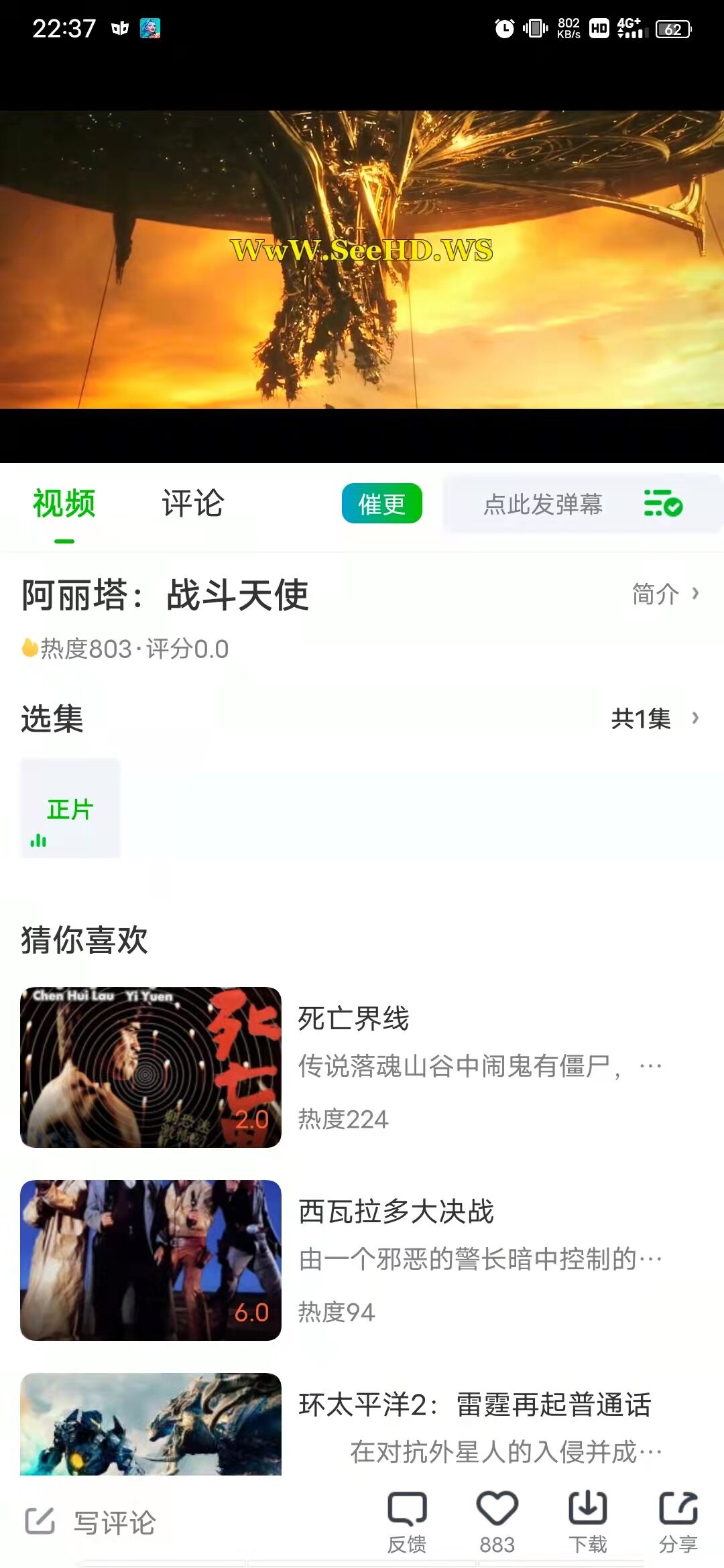
Task: Share the video via 分享
Action: [x=678, y=1522]
